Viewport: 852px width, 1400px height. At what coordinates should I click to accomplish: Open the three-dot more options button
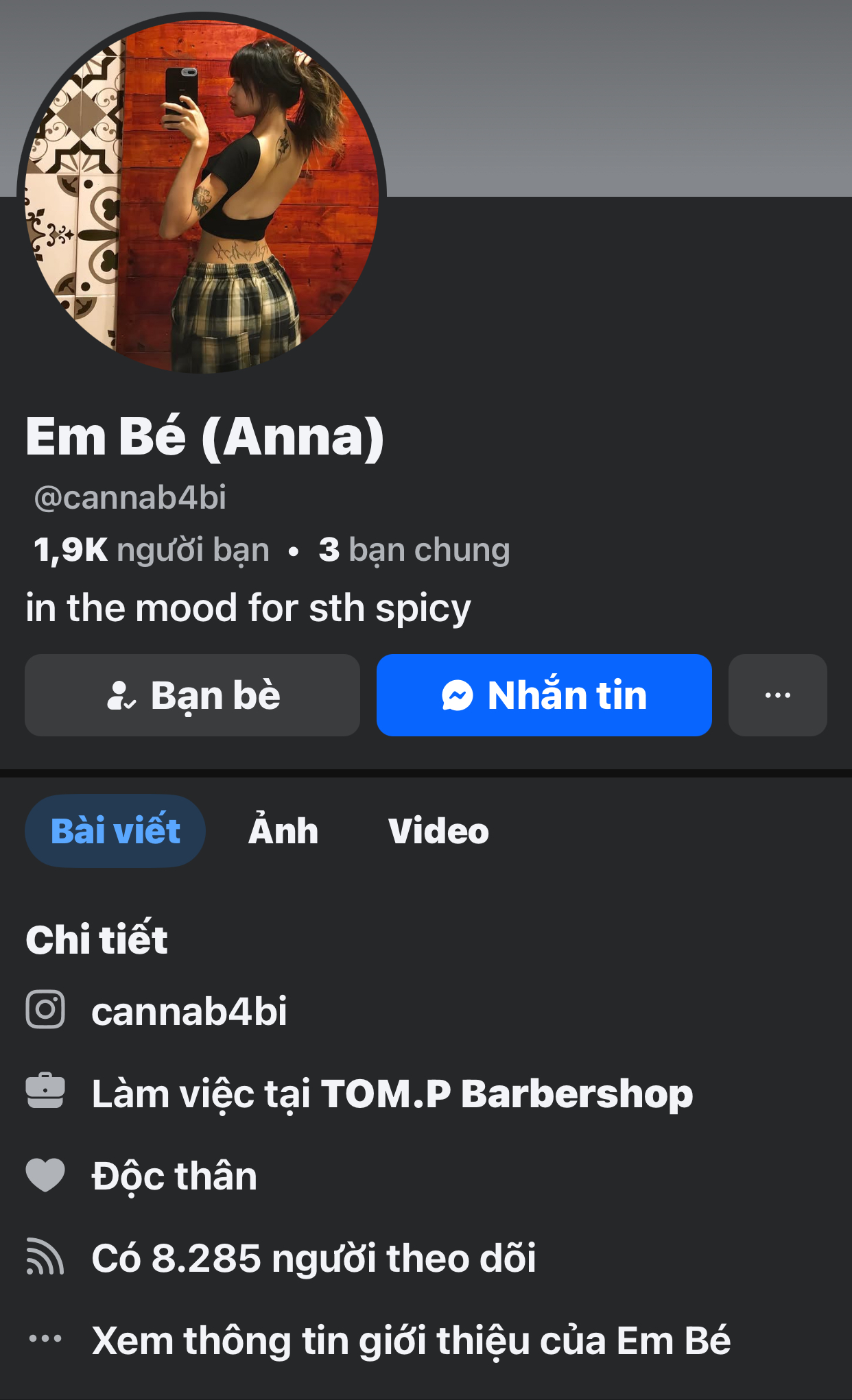(x=777, y=695)
